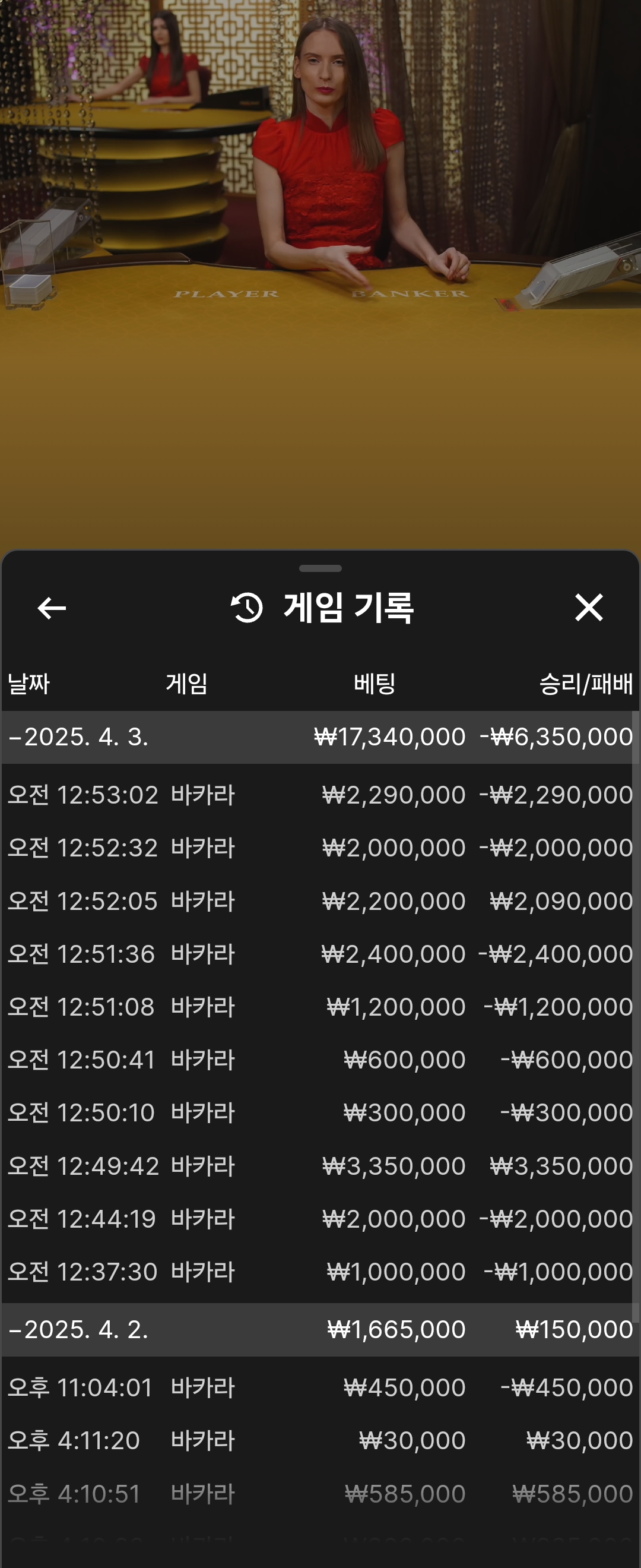Open the 오전 12:37:30 바카라 round
641x1568 pixels.
point(320,1272)
